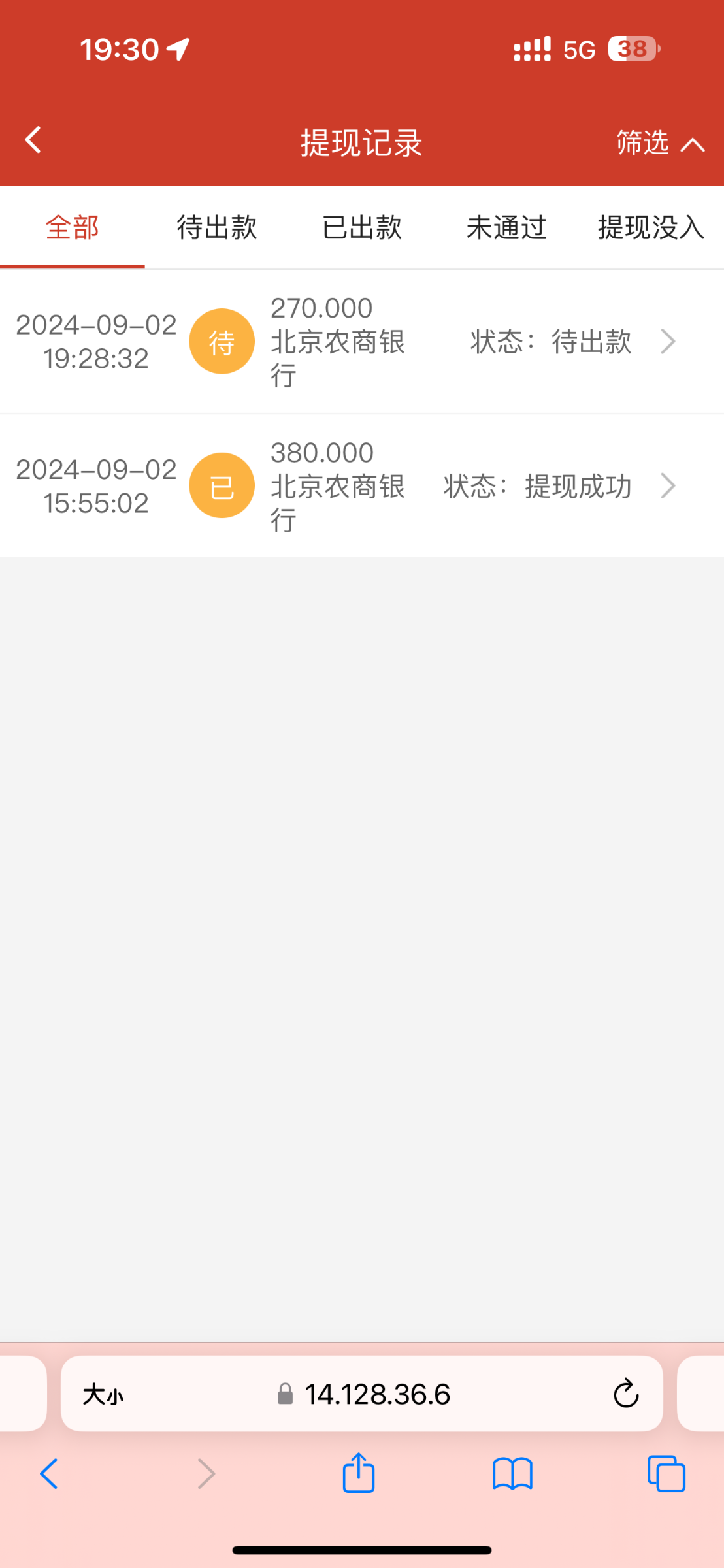Image resolution: width=724 pixels, height=1568 pixels.
Task: Select the 全部 tab
Action: click(x=73, y=227)
